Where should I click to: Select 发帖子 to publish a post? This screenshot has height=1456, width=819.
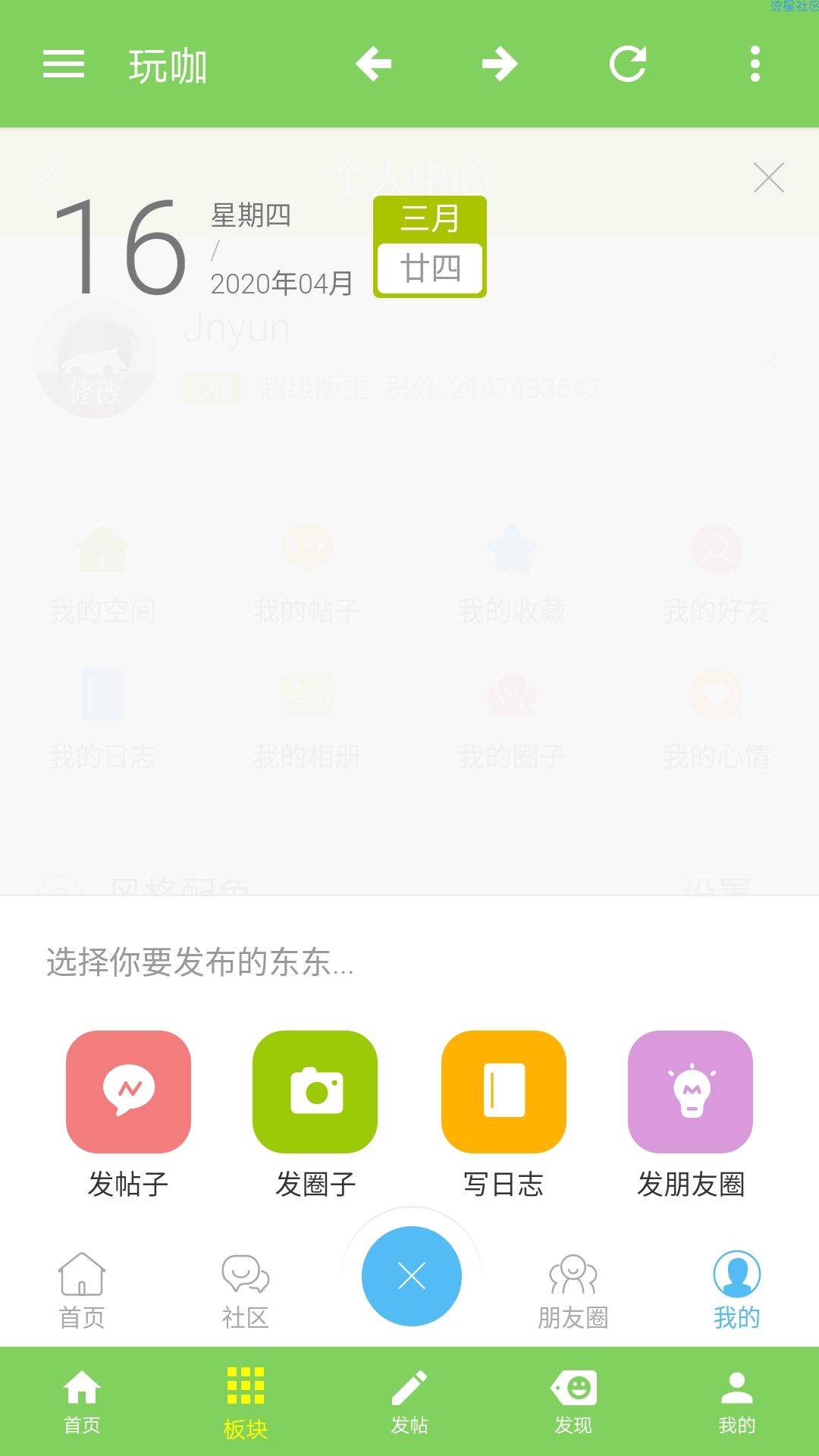[x=128, y=1092]
